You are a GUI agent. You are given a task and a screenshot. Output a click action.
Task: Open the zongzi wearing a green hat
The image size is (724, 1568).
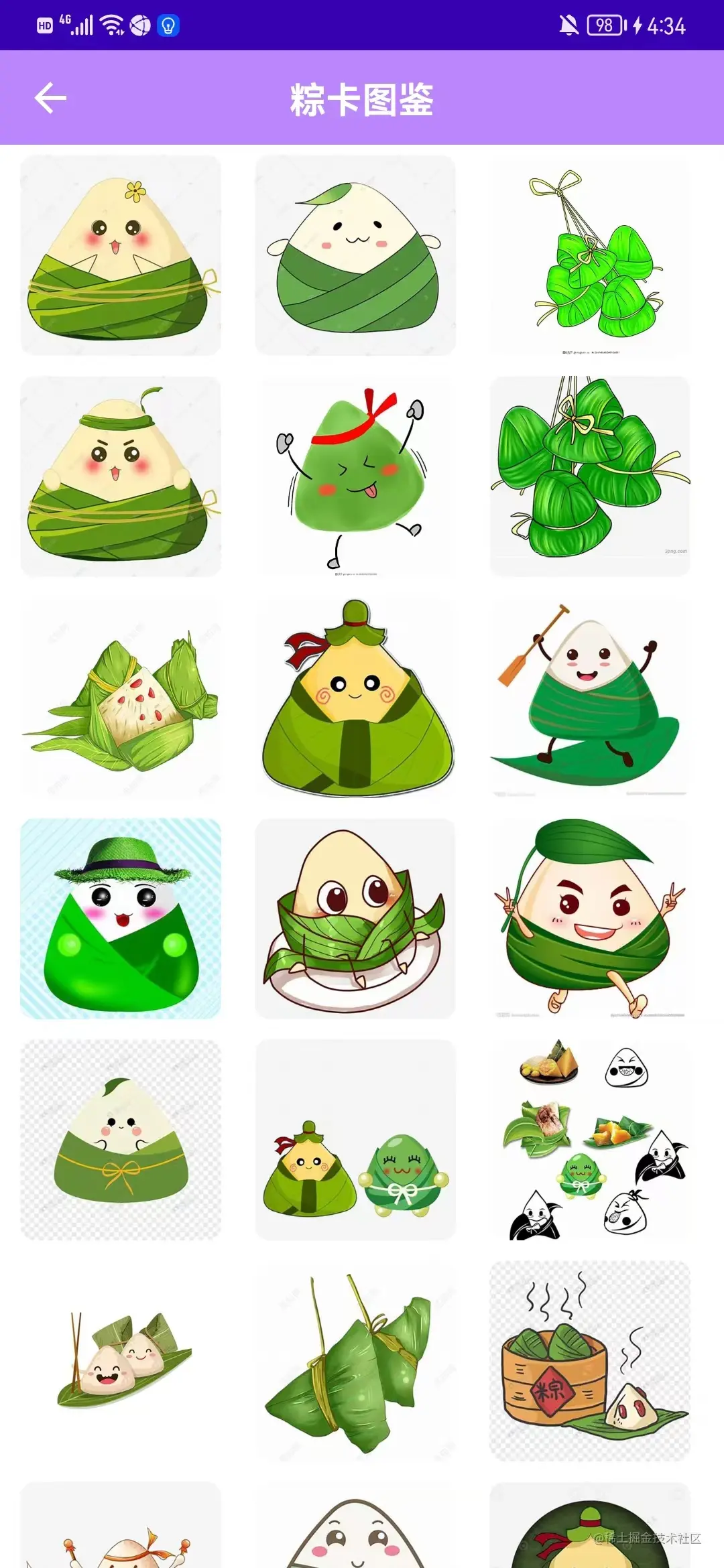(121, 919)
